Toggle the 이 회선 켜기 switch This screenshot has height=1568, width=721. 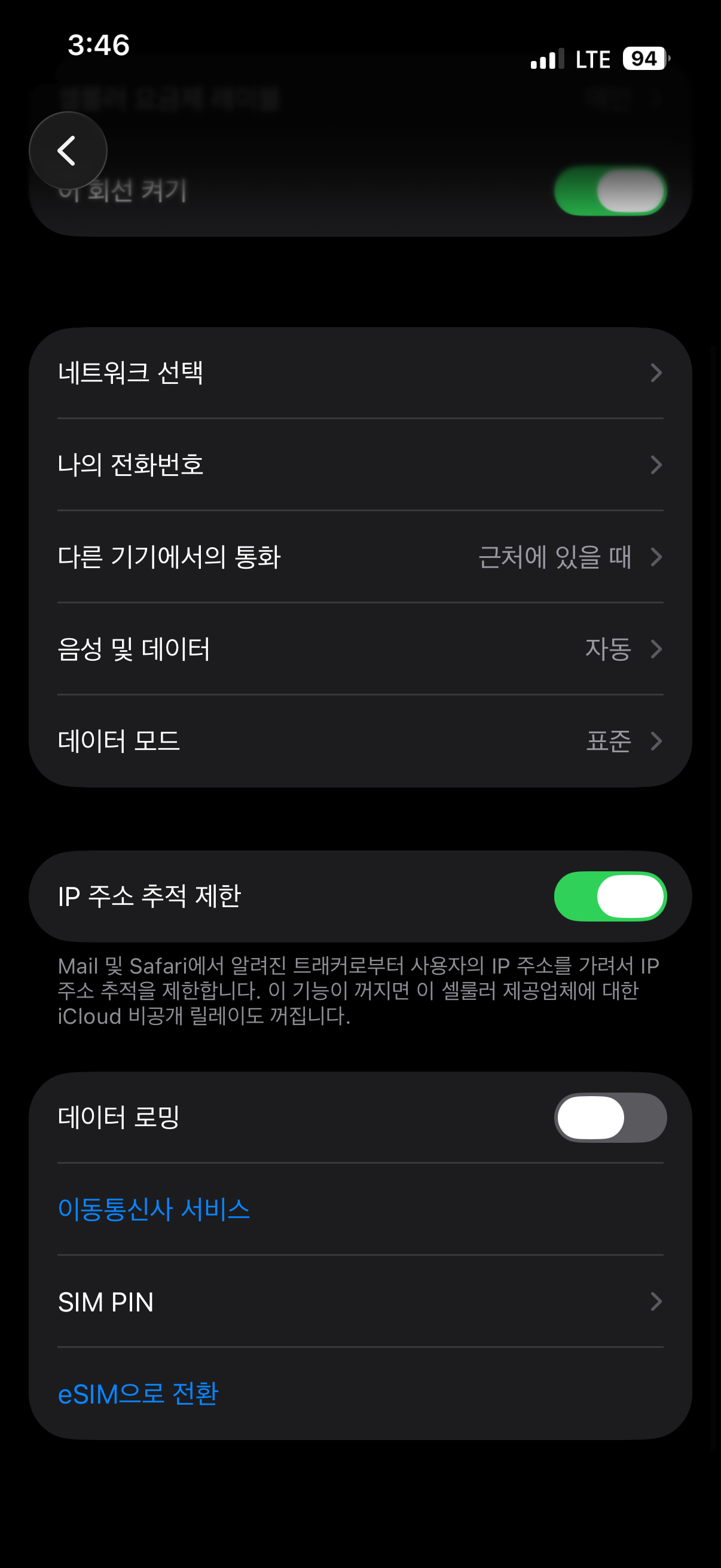(x=610, y=191)
